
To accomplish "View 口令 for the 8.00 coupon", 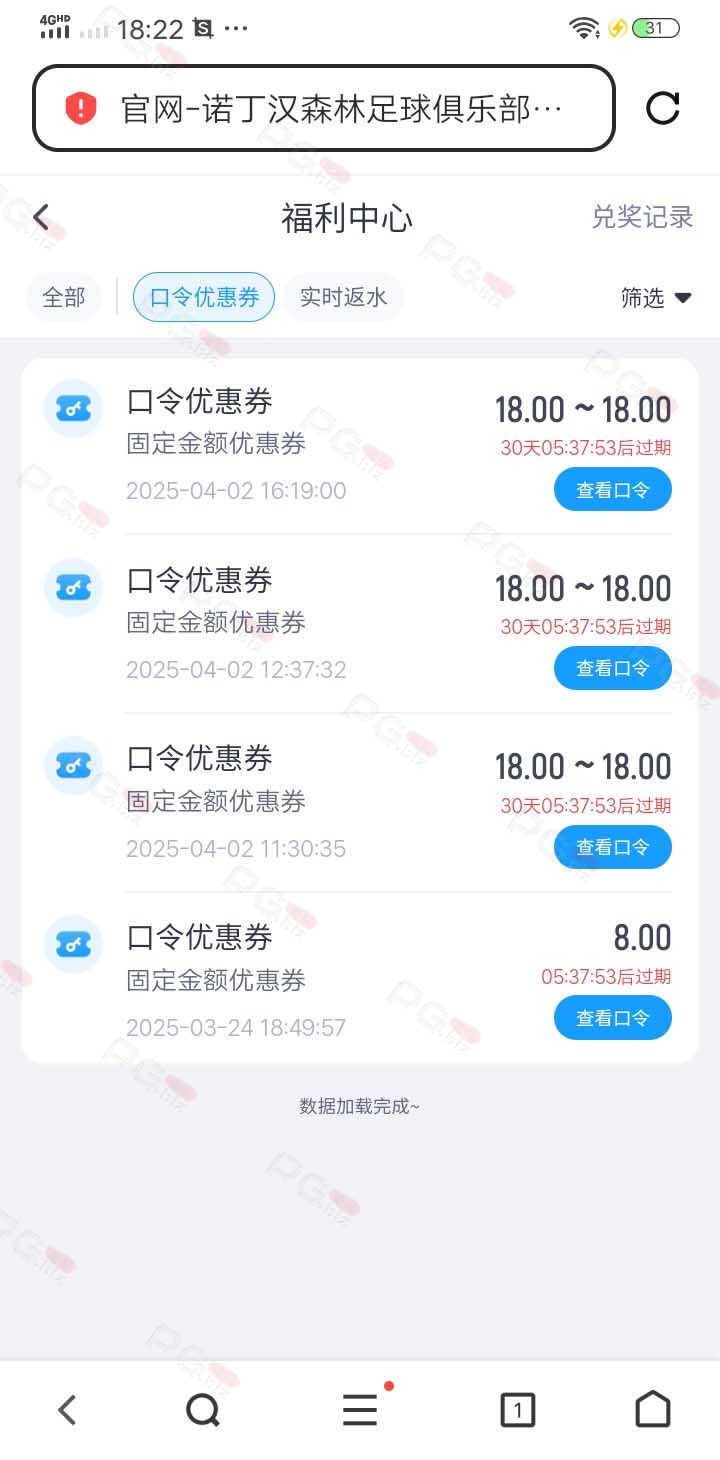I will click(x=613, y=1018).
